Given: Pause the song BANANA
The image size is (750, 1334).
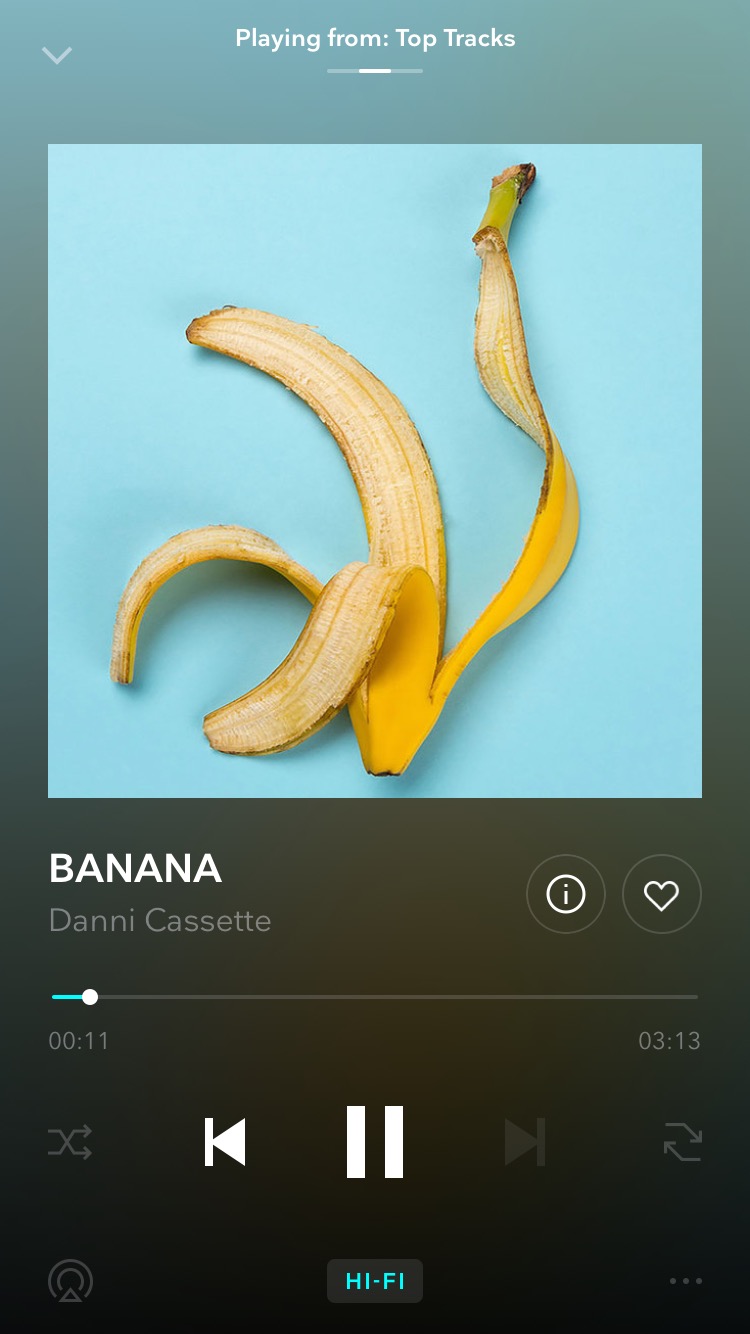Looking at the screenshot, I should pyautogui.click(x=375, y=1141).
